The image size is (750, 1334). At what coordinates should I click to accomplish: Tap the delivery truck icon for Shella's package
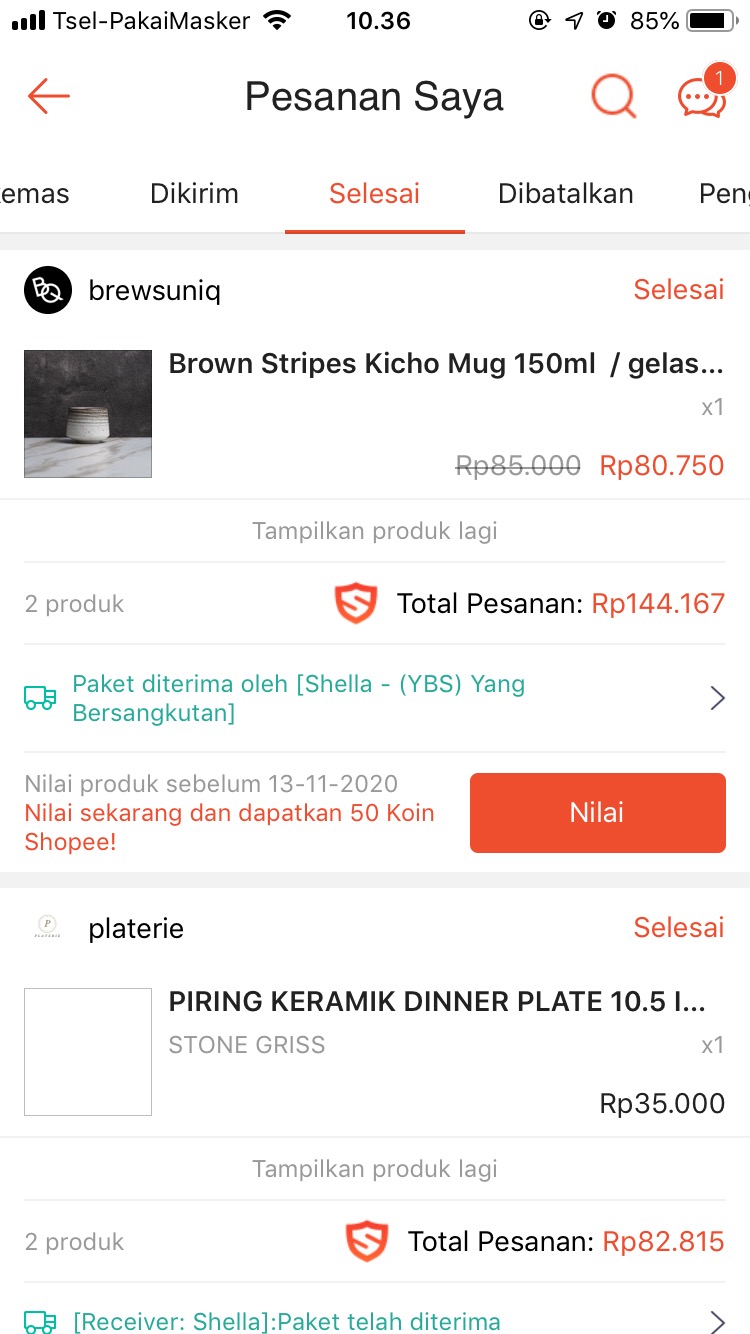coord(41,697)
